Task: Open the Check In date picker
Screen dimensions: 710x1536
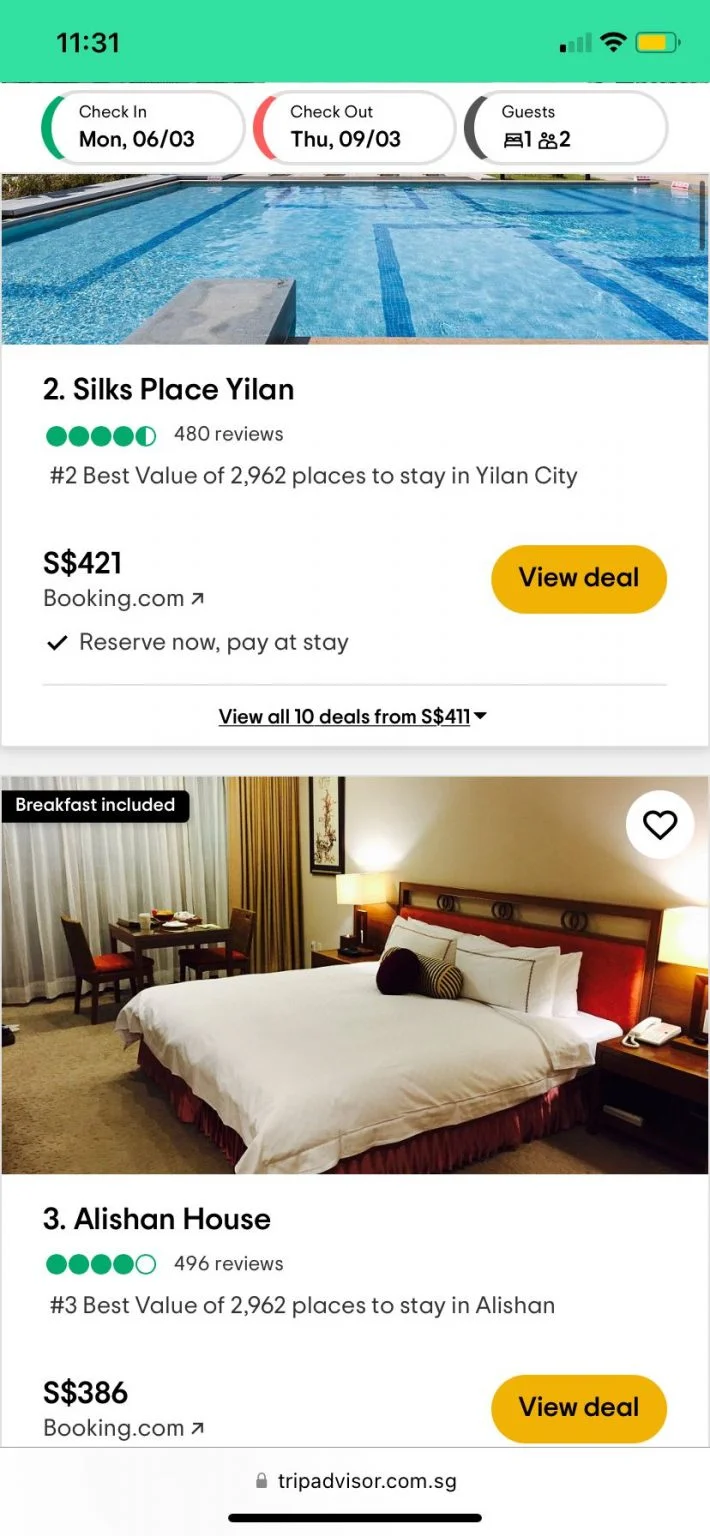Action: (x=143, y=127)
